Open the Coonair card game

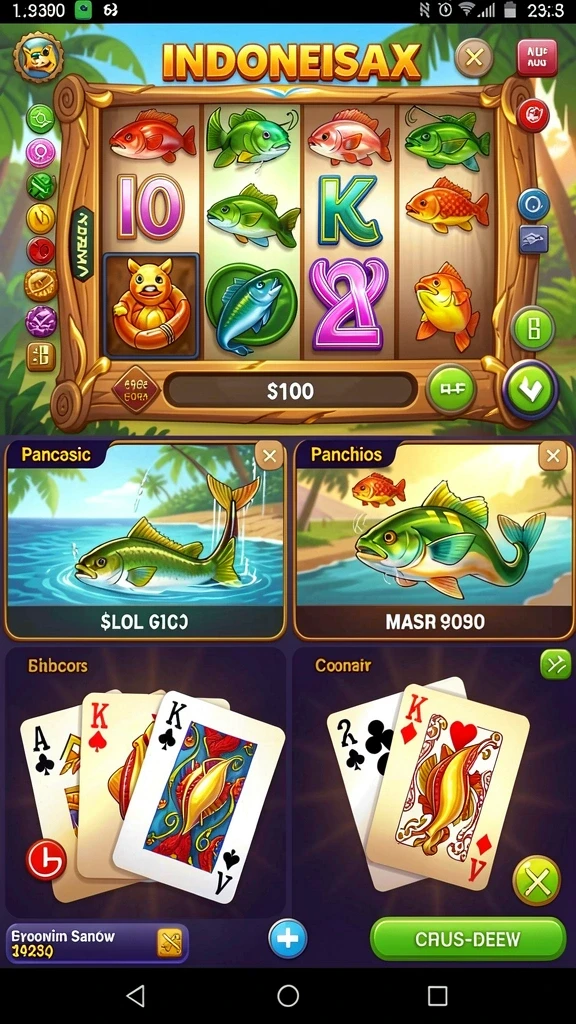pyautogui.click(x=434, y=782)
